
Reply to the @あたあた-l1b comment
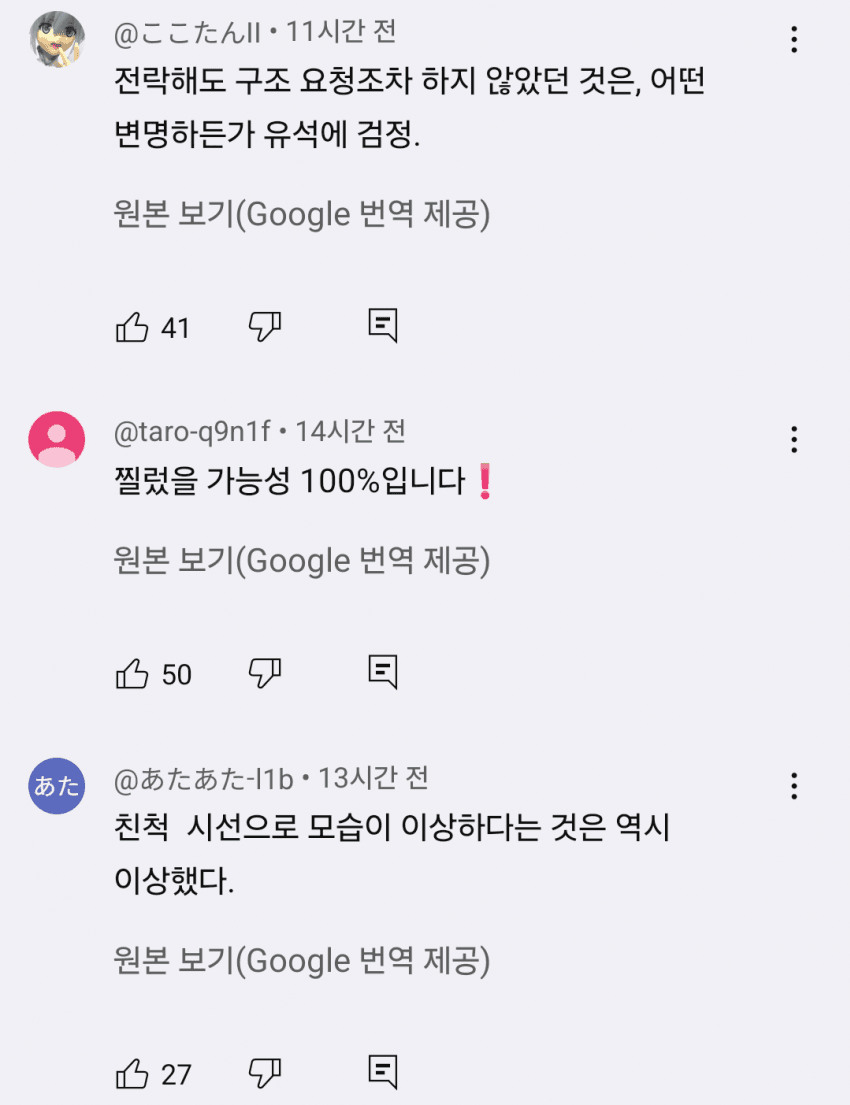383,1073
